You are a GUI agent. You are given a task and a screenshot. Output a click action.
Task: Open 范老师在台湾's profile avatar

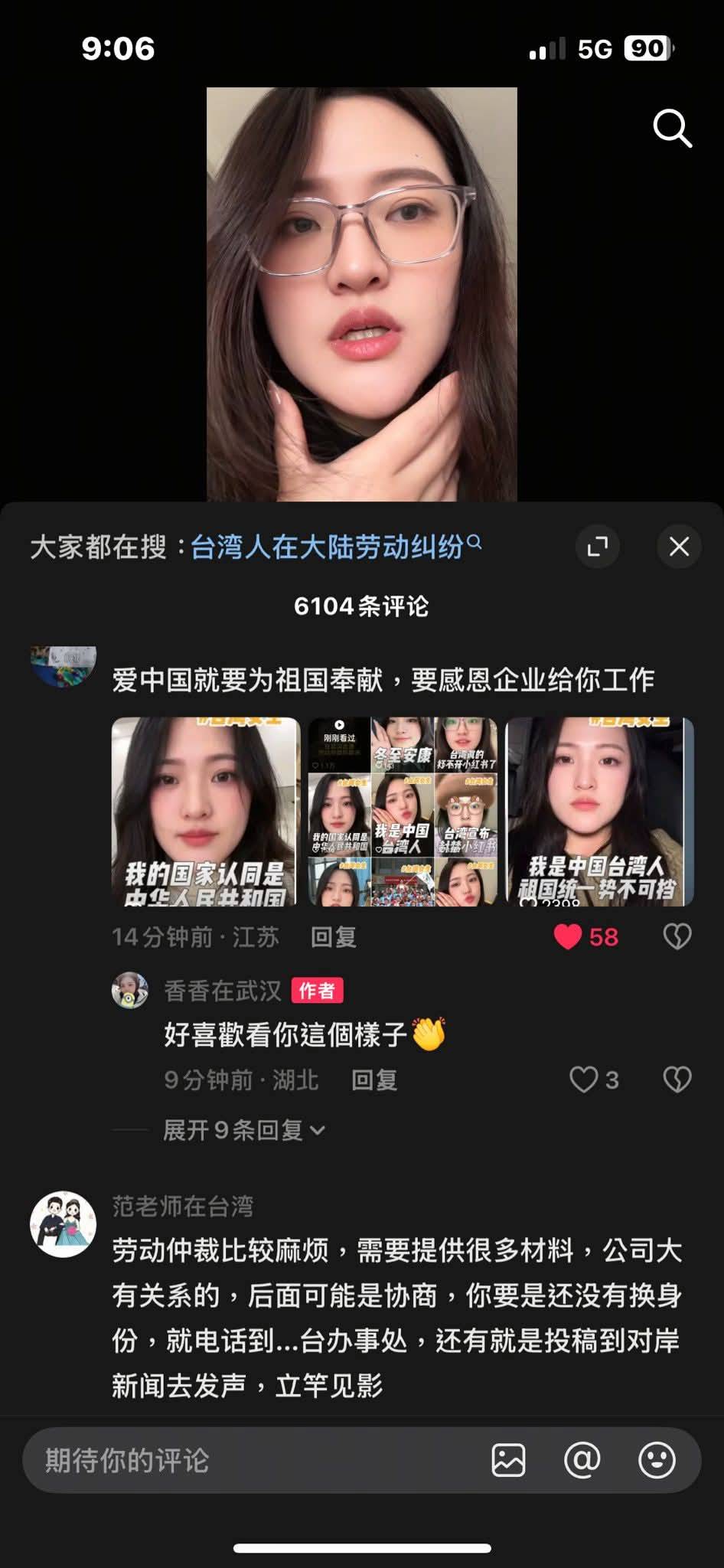point(63,1223)
